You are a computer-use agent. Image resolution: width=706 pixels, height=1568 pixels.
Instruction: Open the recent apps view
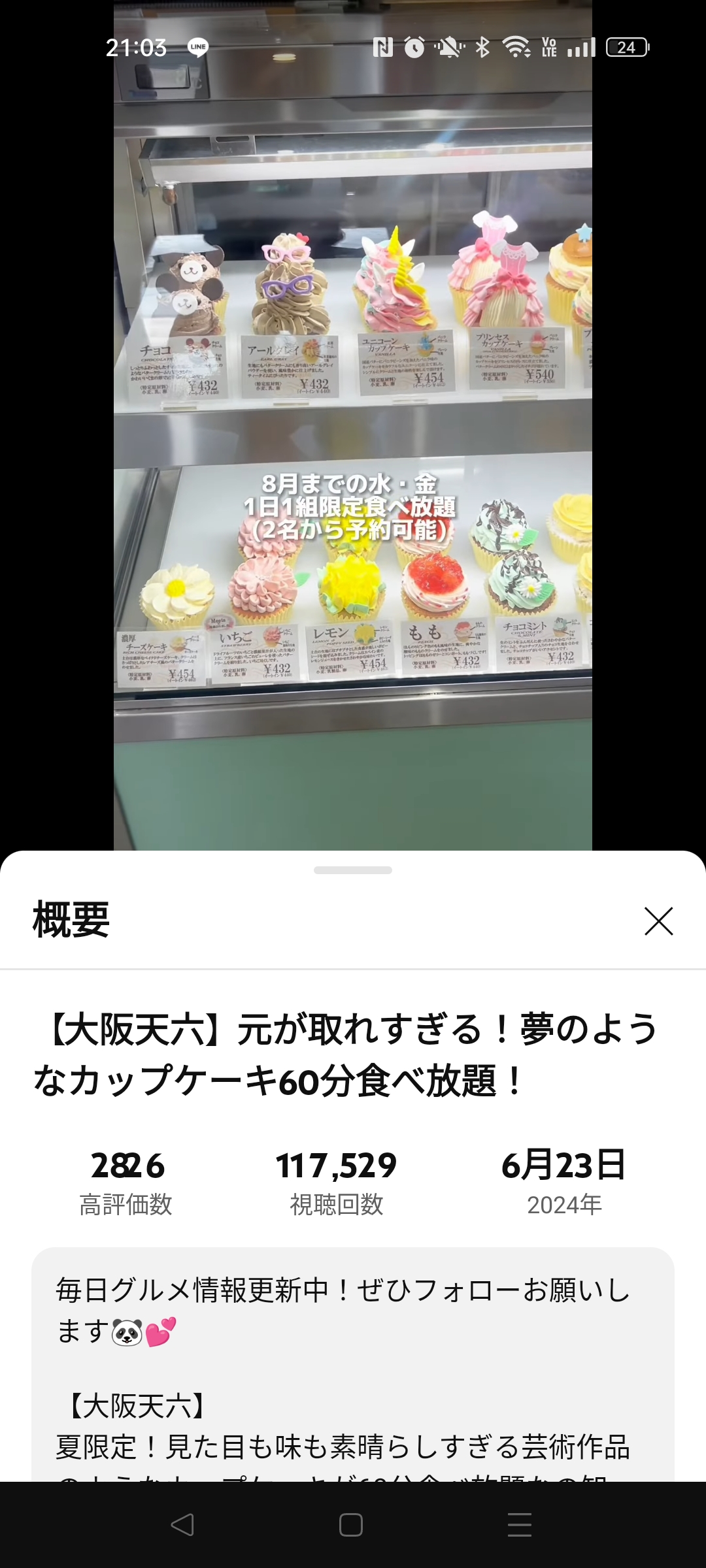(520, 1525)
